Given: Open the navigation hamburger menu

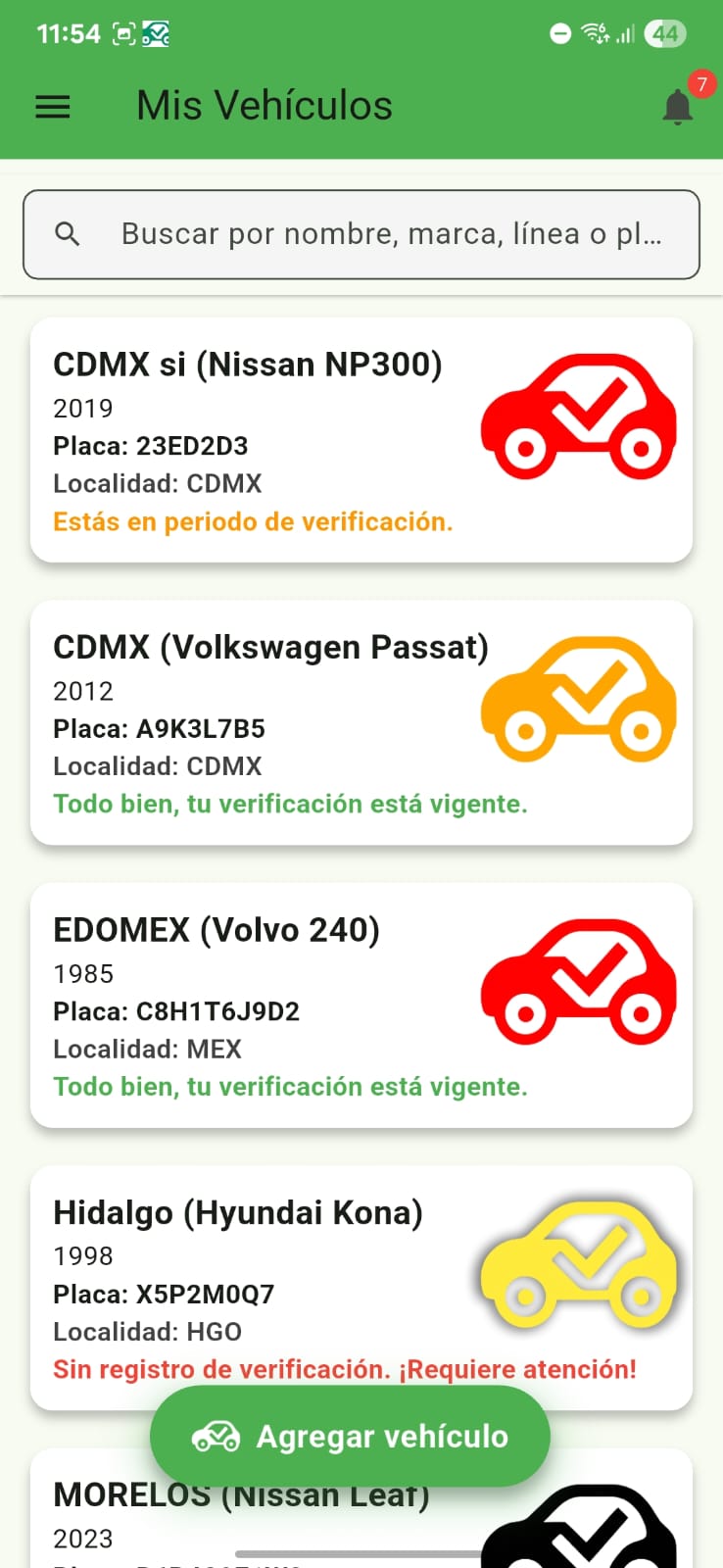Looking at the screenshot, I should point(52,107).
